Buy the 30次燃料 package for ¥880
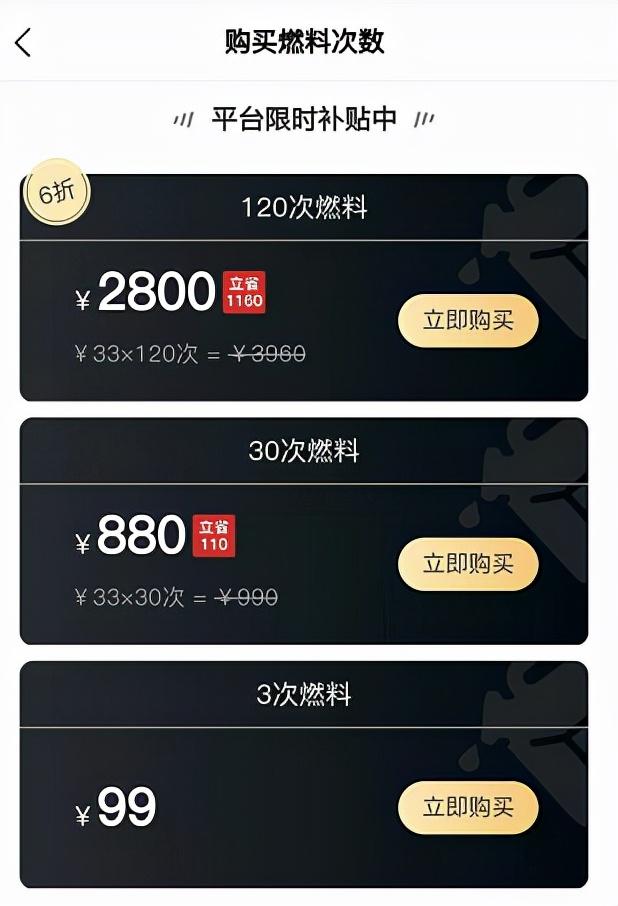 click(x=468, y=564)
